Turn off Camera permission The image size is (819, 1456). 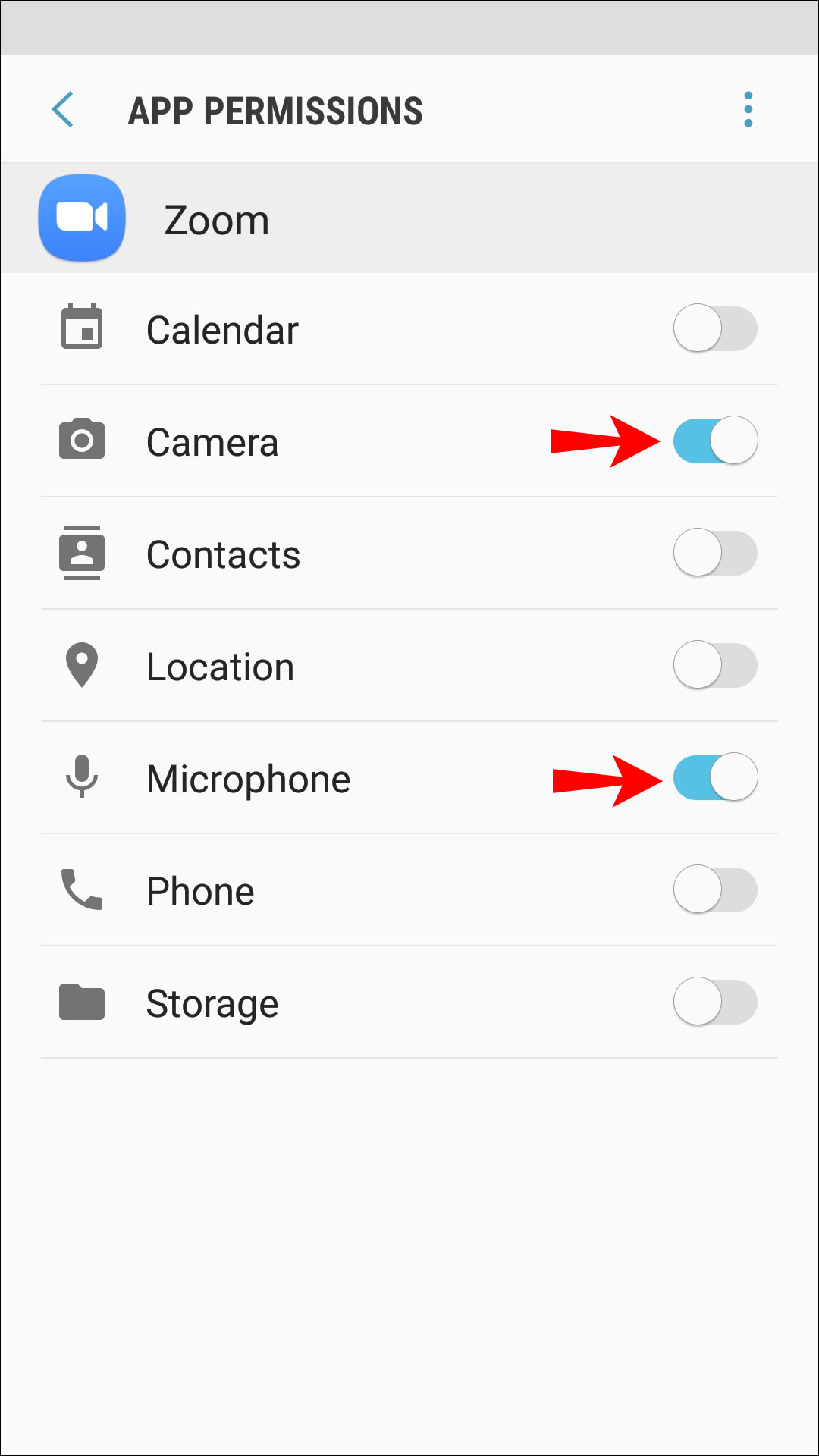[x=715, y=441]
